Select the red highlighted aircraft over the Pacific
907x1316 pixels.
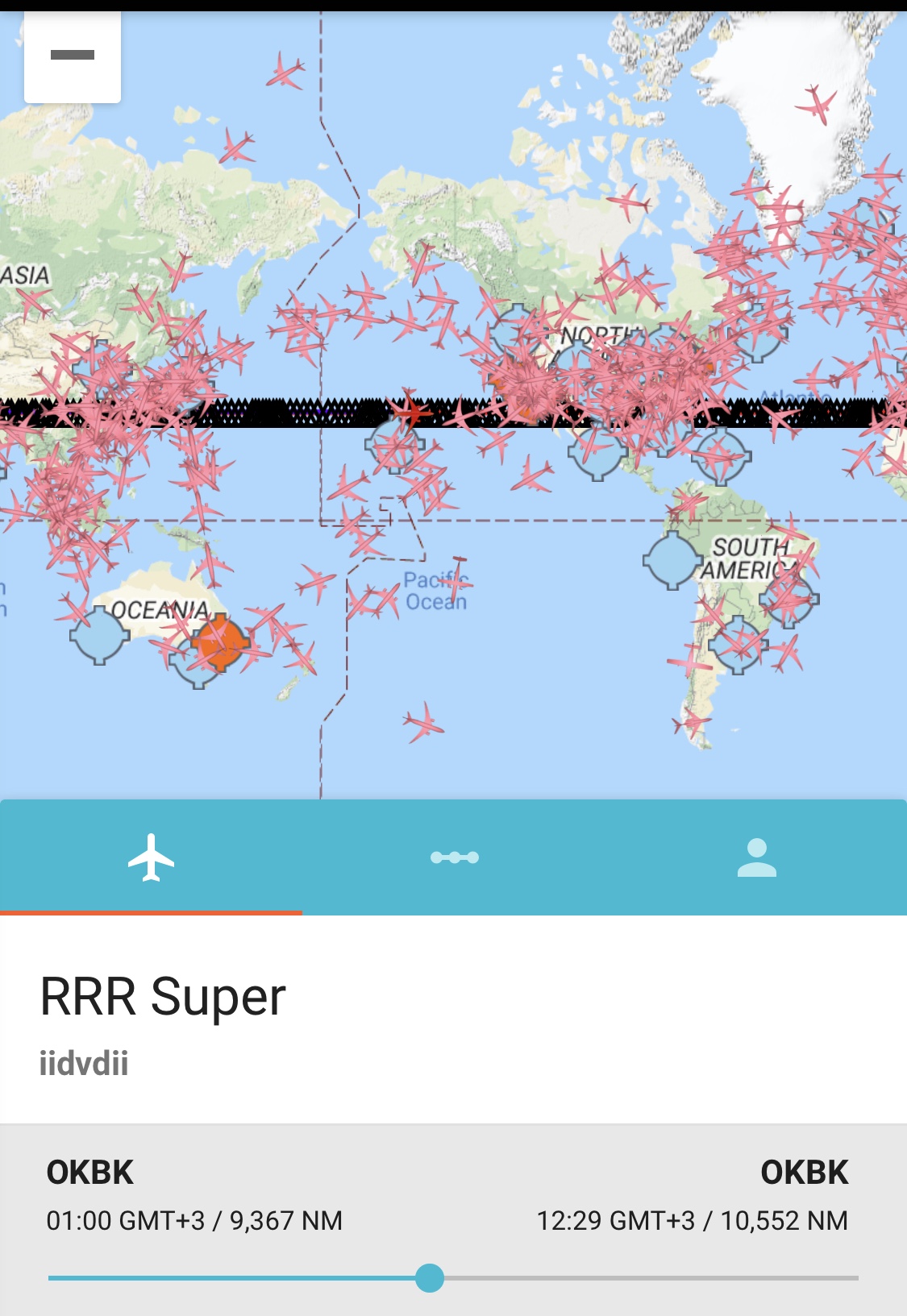point(413,412)
